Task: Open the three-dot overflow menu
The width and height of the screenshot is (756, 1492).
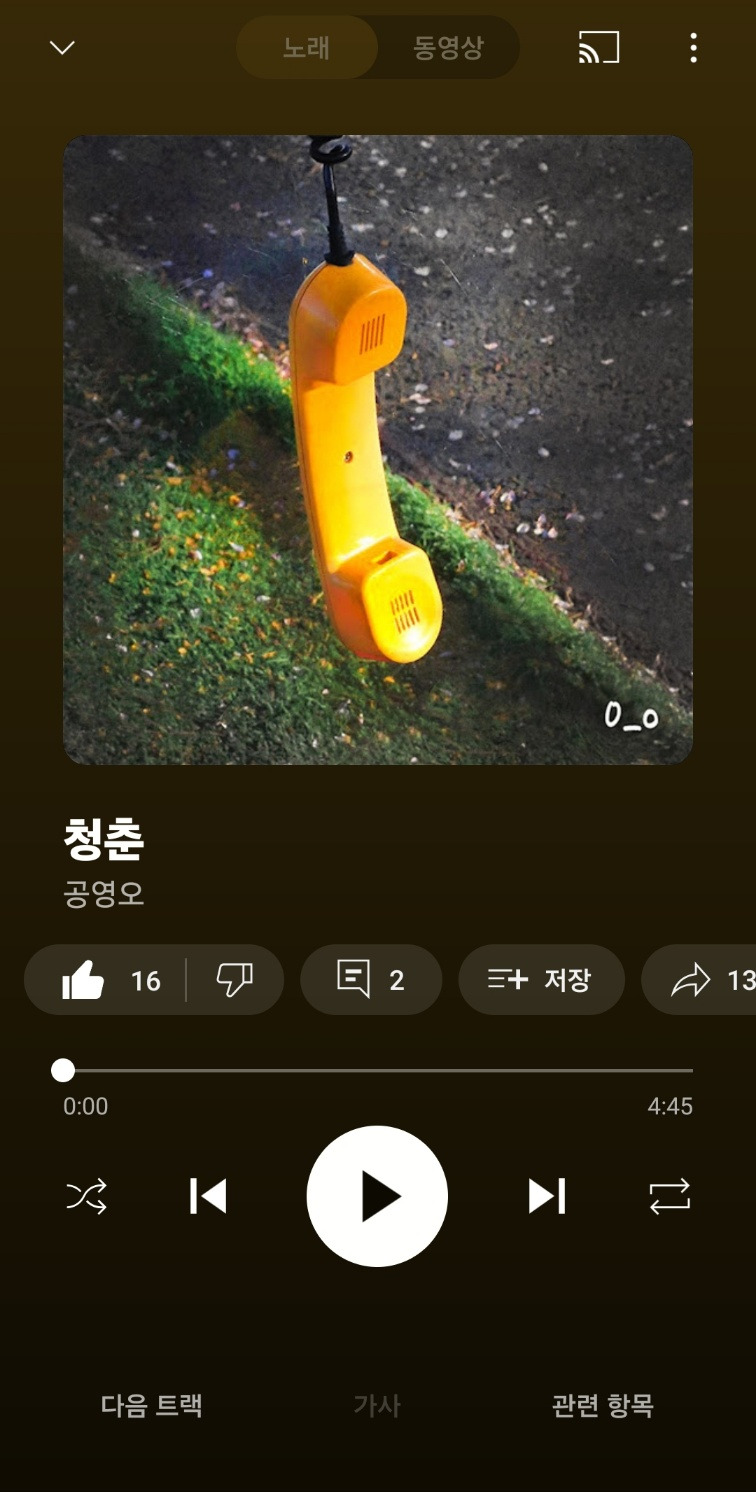Action: click(693, 47)
